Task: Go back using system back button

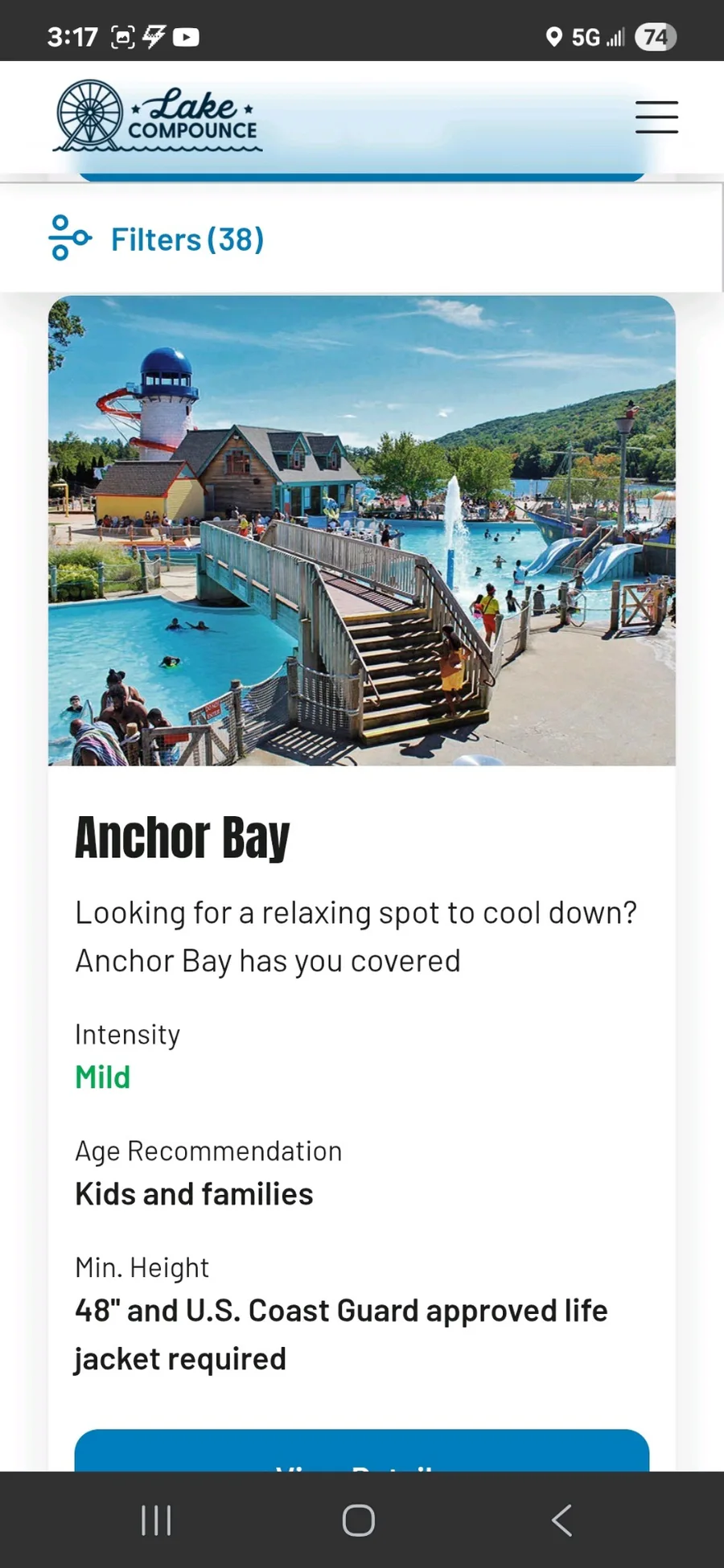Action: tap(562, 1520)
